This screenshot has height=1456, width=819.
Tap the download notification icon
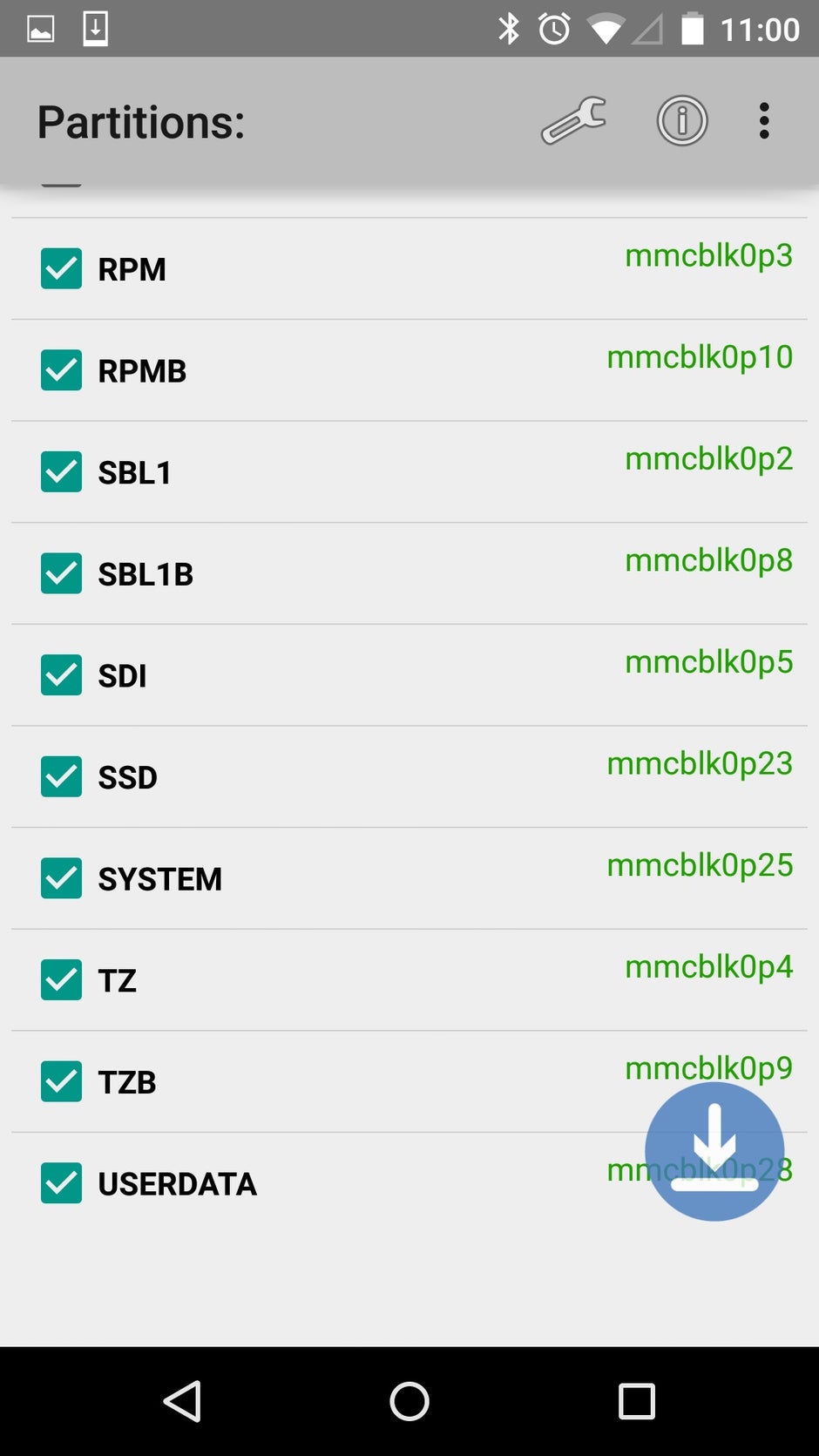96,27
